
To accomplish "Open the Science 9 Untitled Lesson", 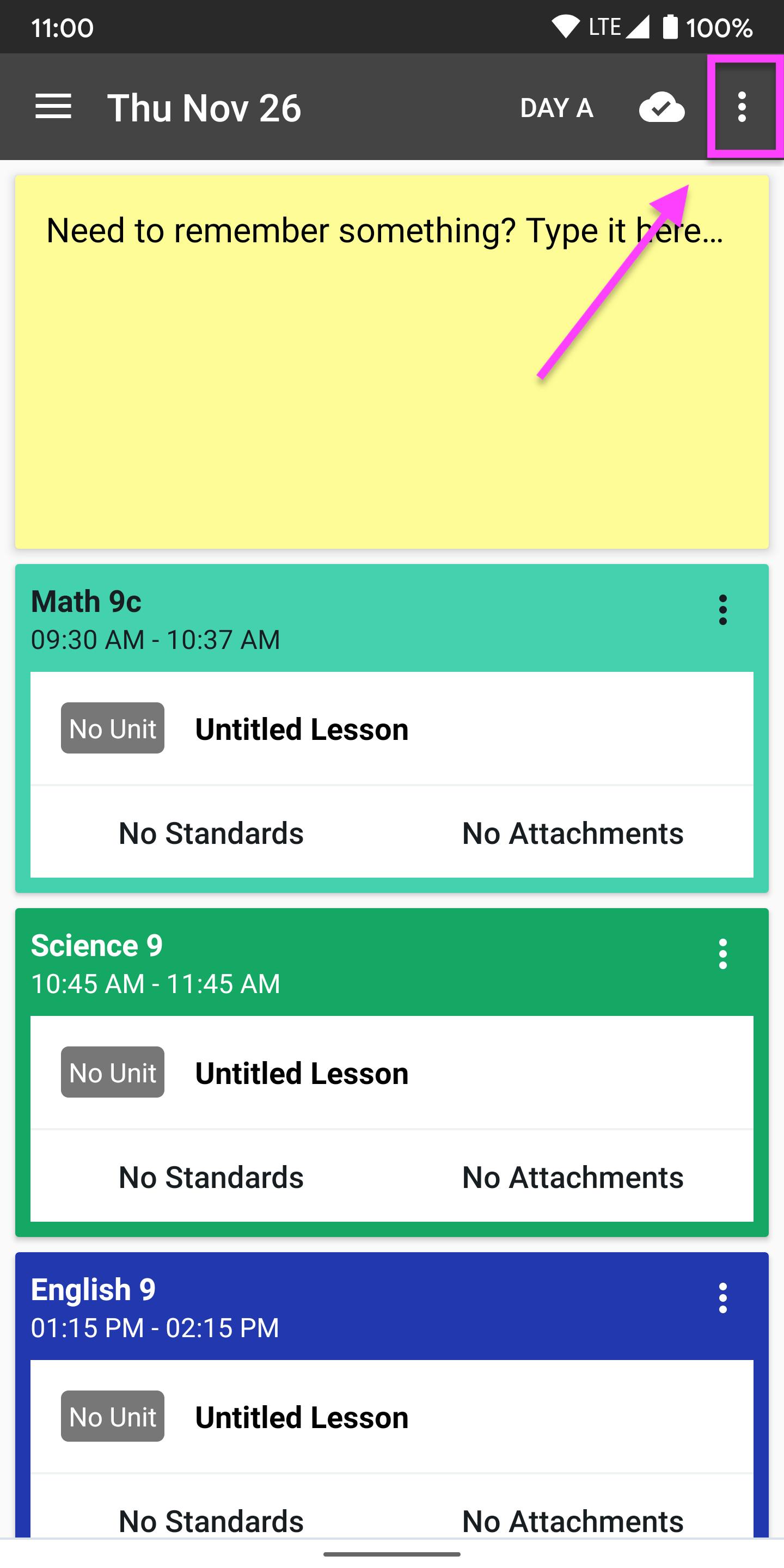I will [392, 1073].
